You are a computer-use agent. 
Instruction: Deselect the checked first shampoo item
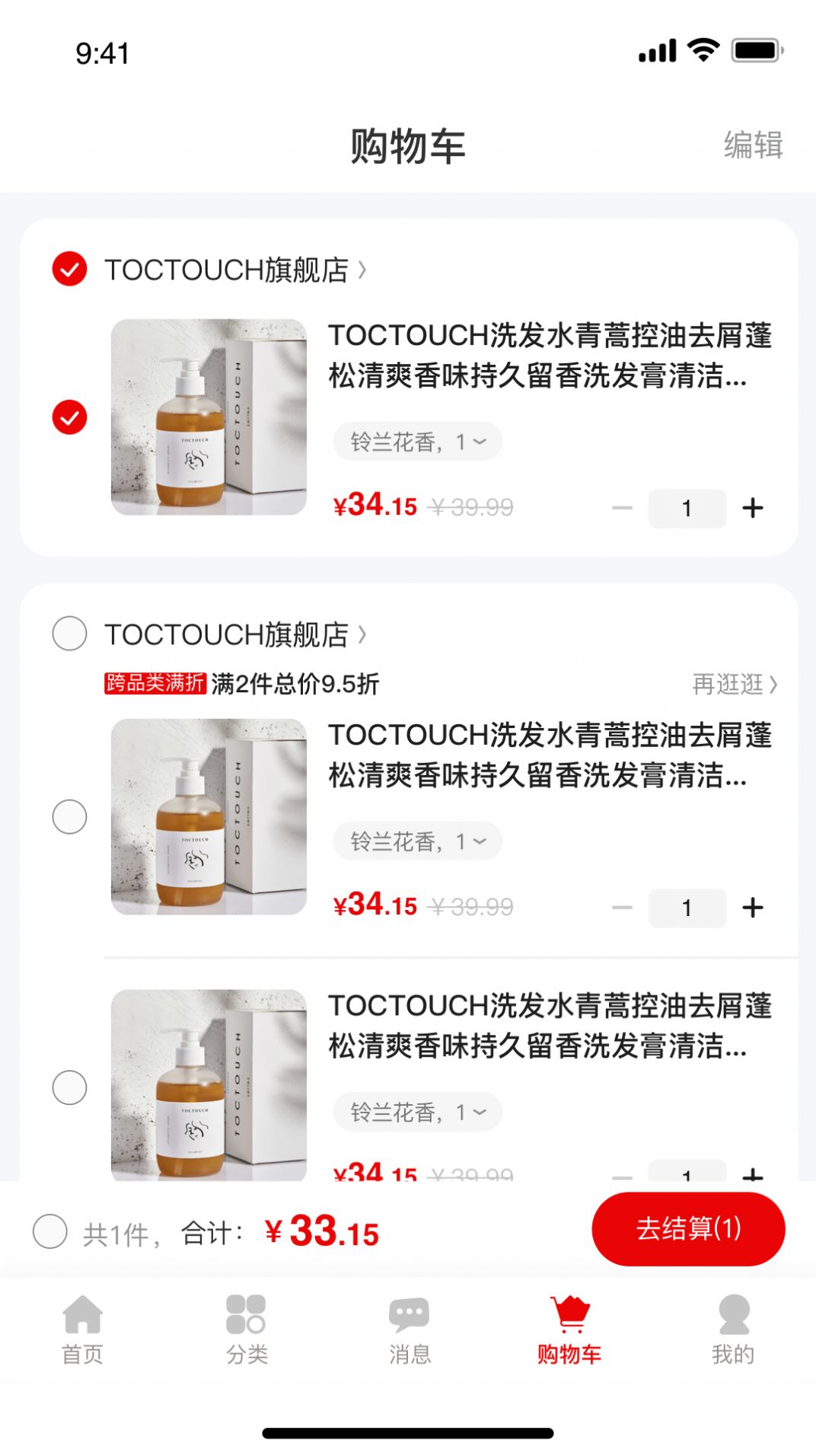[69, 416]
